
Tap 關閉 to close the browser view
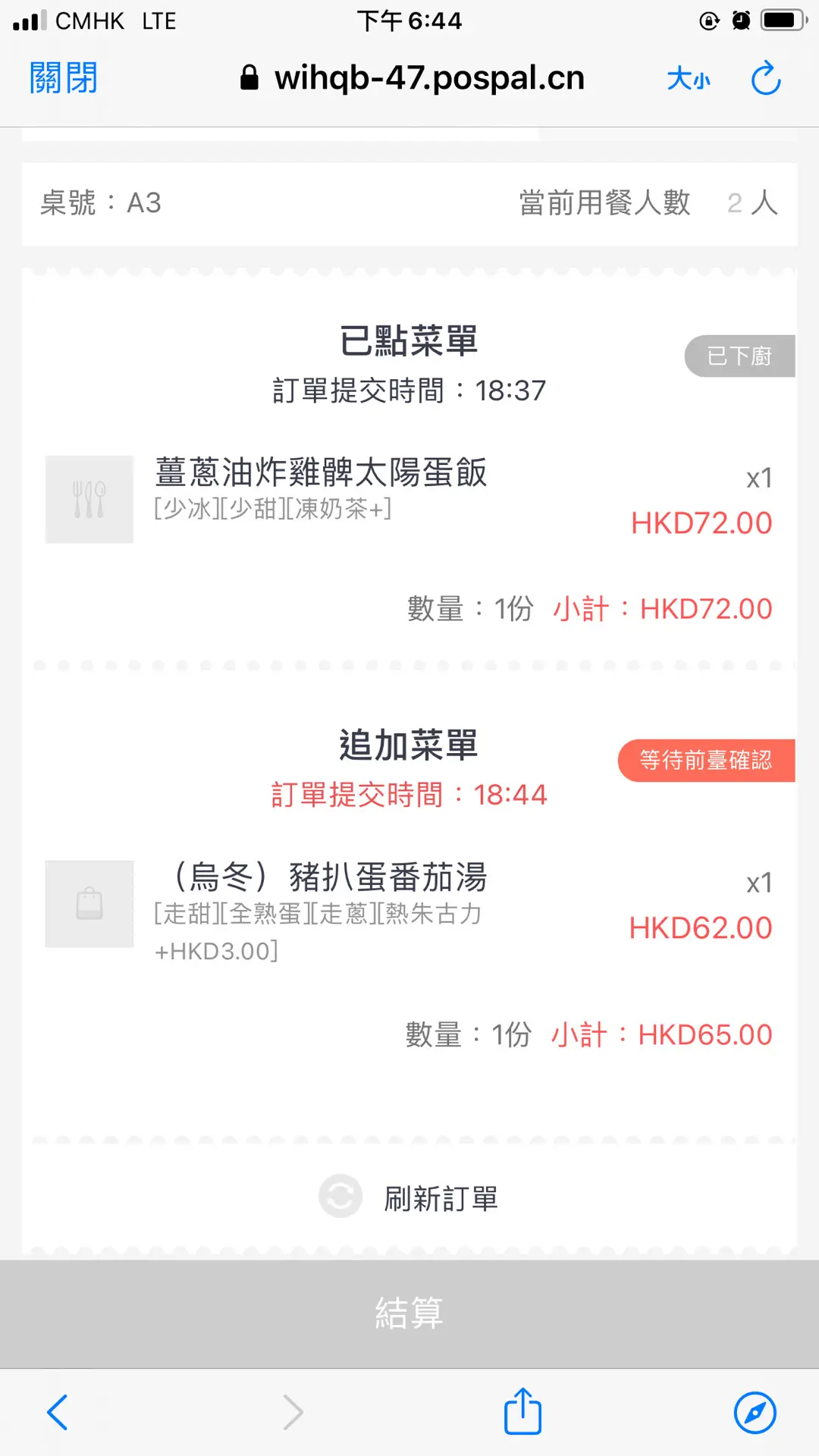pyautogui.click(x=64, y=78)
